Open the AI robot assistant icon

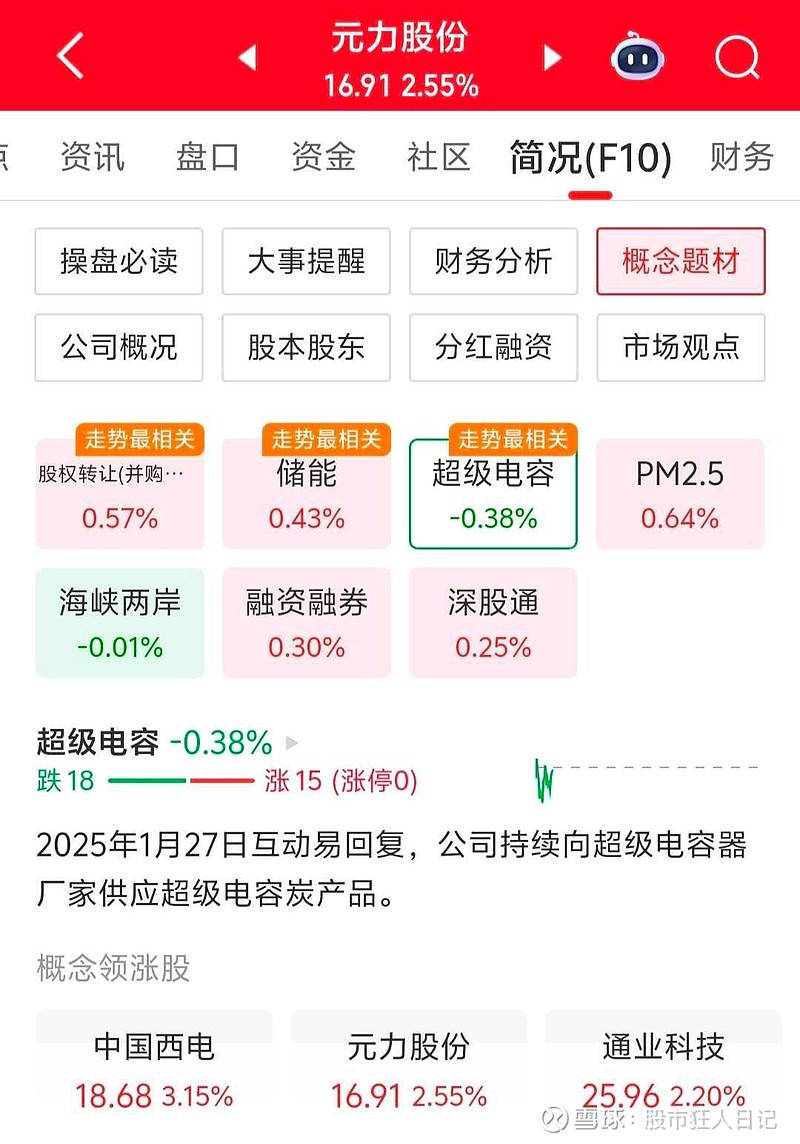coord(637,57)
